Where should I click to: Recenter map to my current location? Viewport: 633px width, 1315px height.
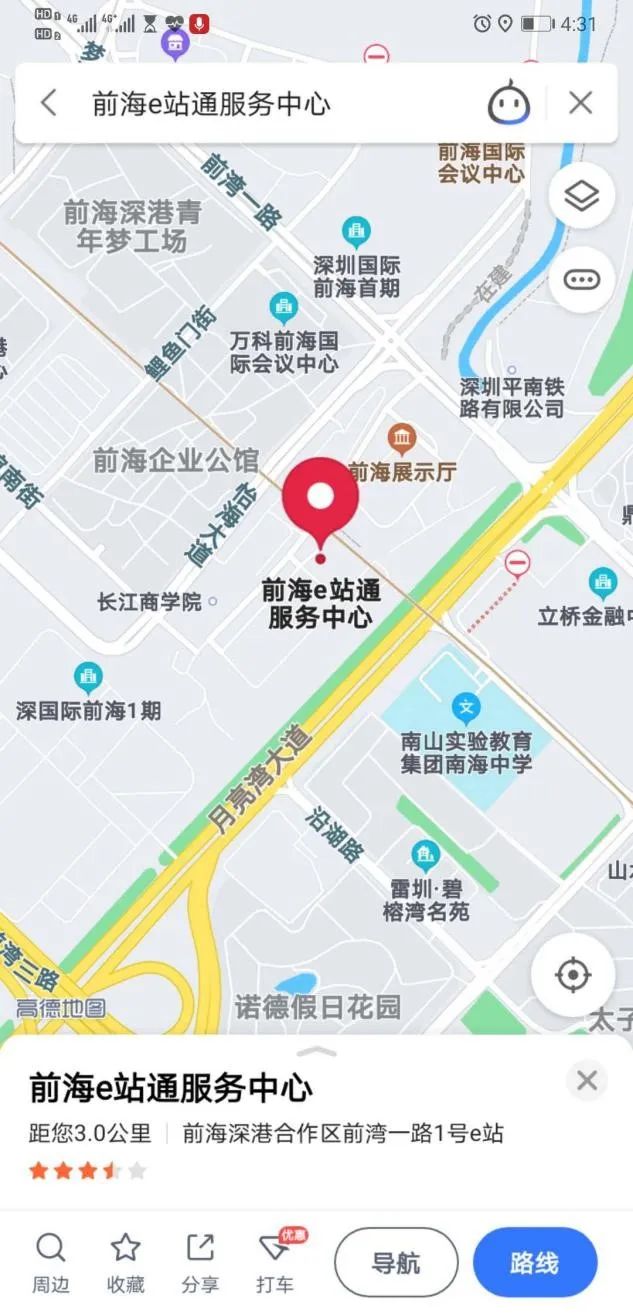point(573,975)
